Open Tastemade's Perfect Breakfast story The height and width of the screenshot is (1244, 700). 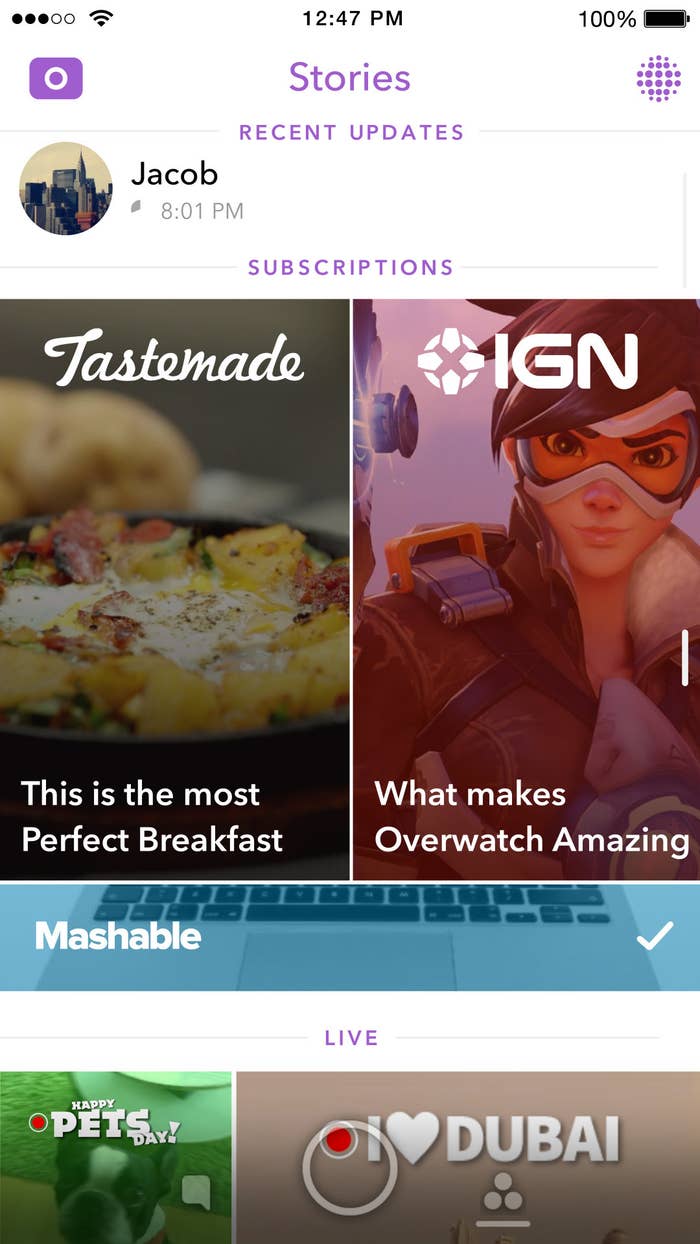click(x=174, y=590)
